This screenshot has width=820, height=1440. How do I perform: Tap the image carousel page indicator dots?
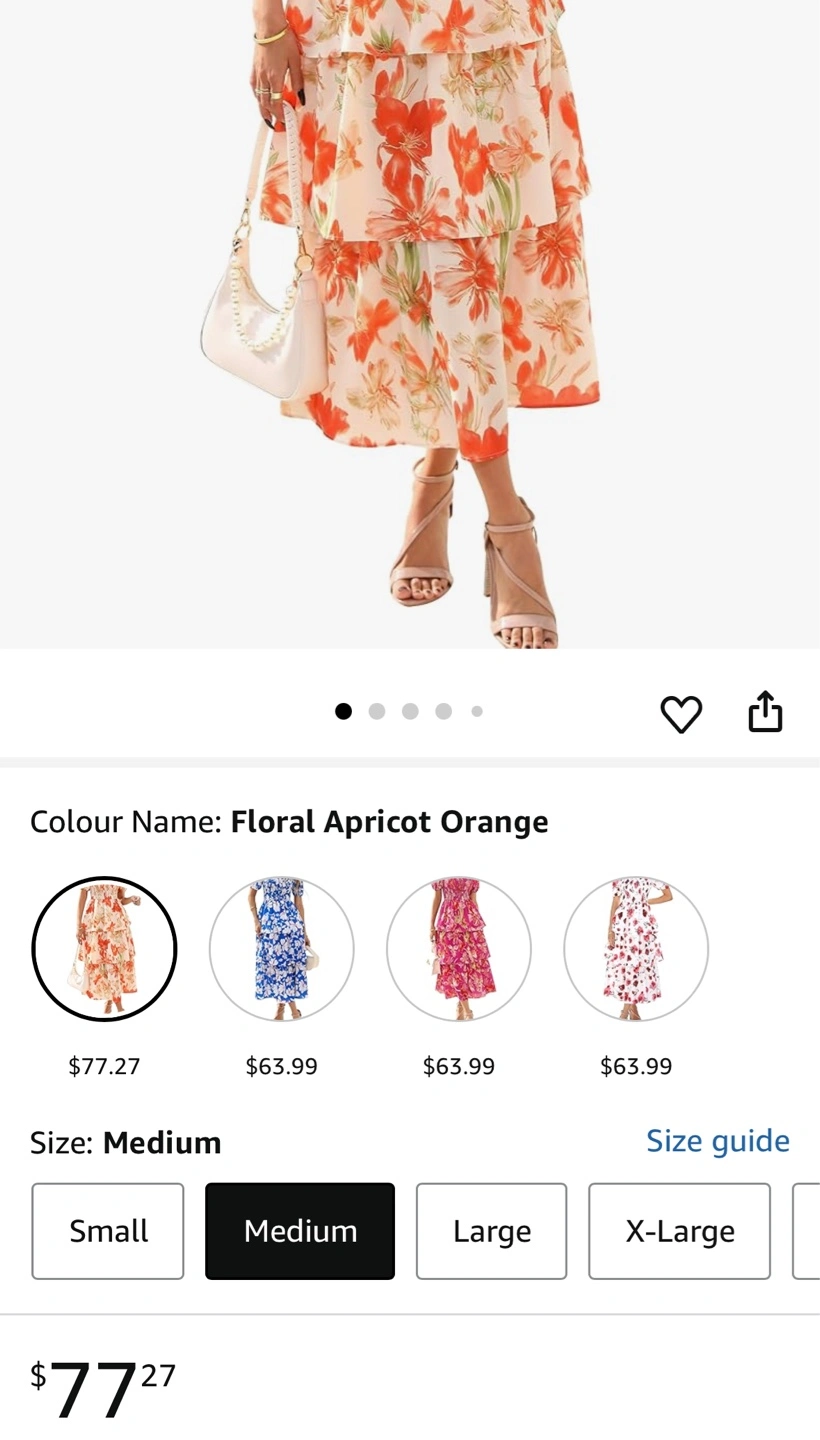(x=409, y=711)
